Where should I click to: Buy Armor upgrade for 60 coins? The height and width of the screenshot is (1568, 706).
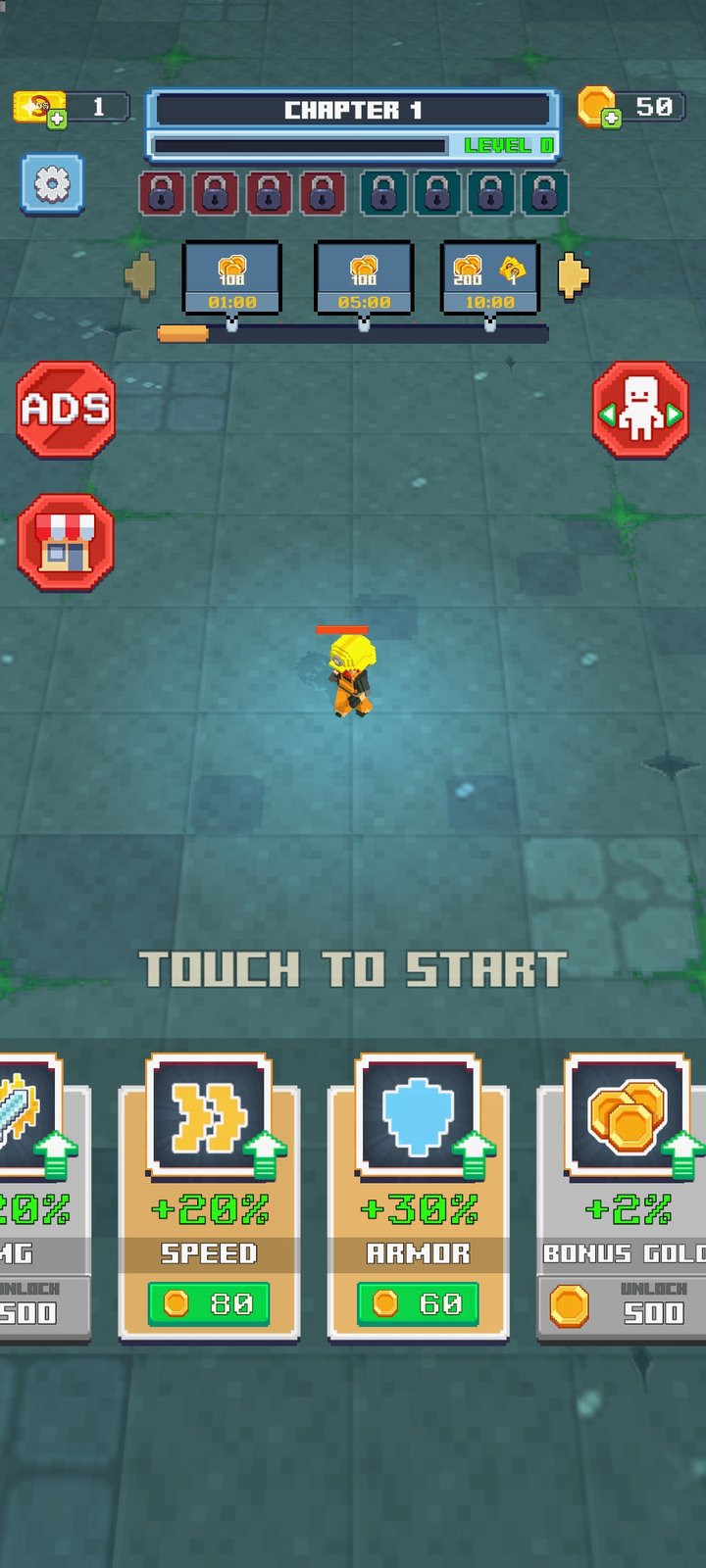point(418,1303)
